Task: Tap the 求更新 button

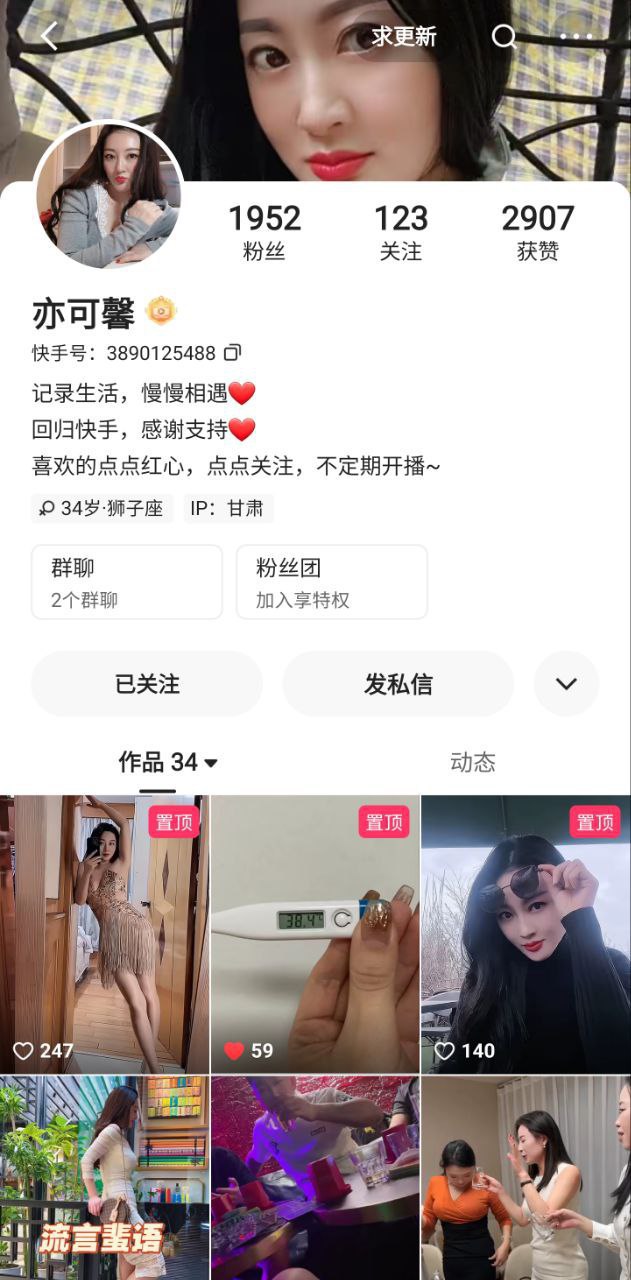Action: pos(404,37)
